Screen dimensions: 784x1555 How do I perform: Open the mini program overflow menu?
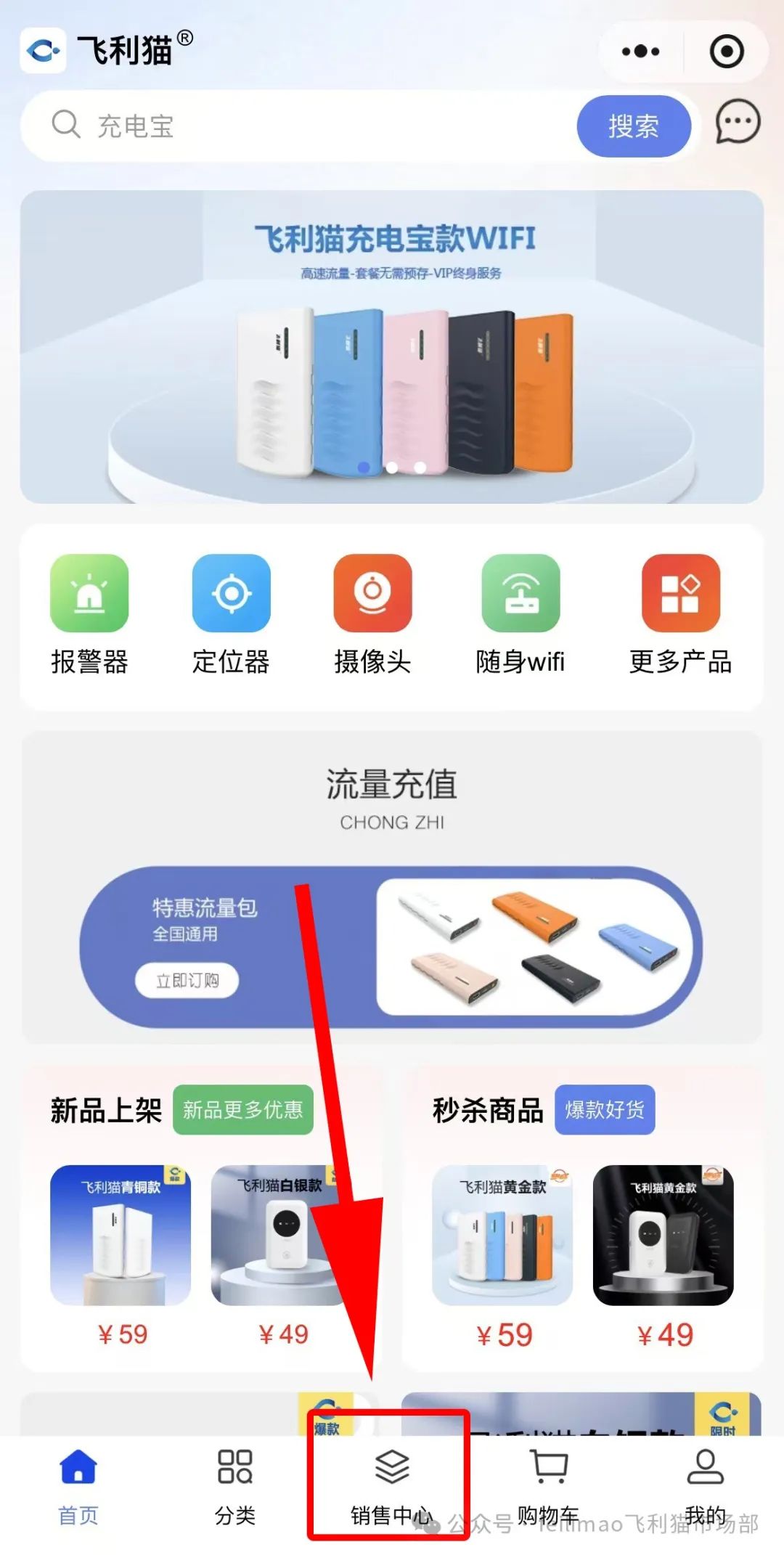640,52
